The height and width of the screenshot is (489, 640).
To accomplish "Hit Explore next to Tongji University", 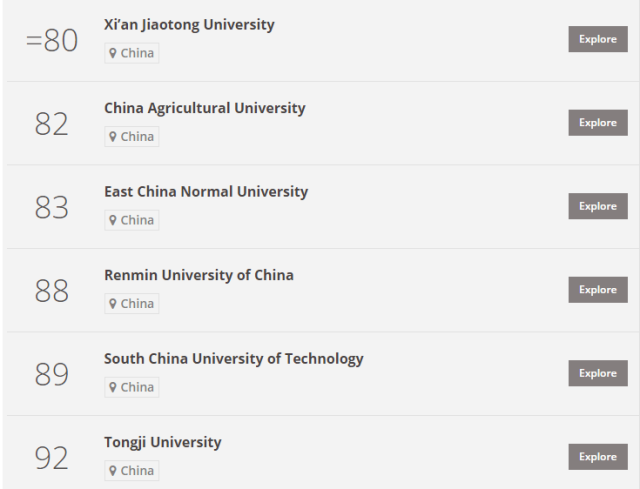I will click(597, 457).
